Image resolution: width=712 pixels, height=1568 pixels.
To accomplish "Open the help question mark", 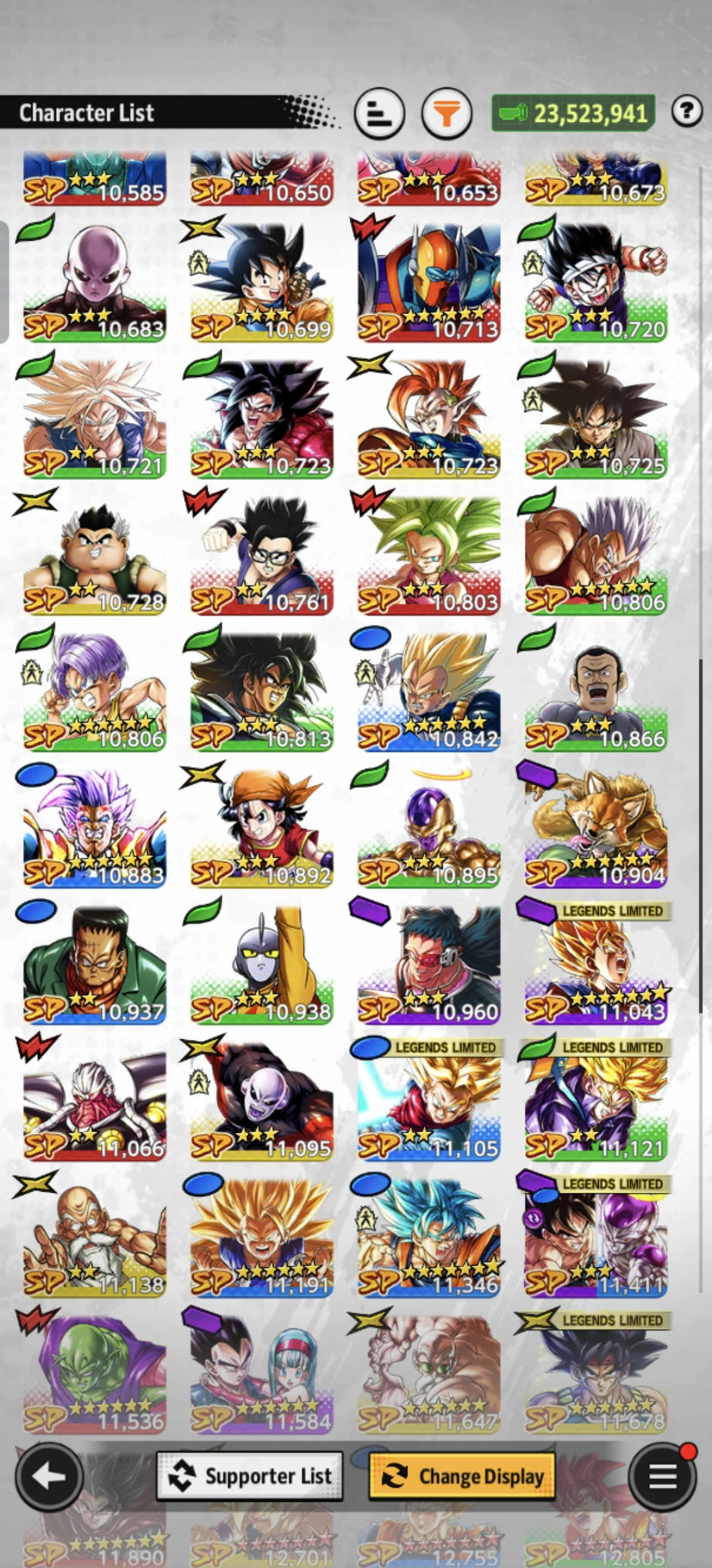I will [687, 111].
